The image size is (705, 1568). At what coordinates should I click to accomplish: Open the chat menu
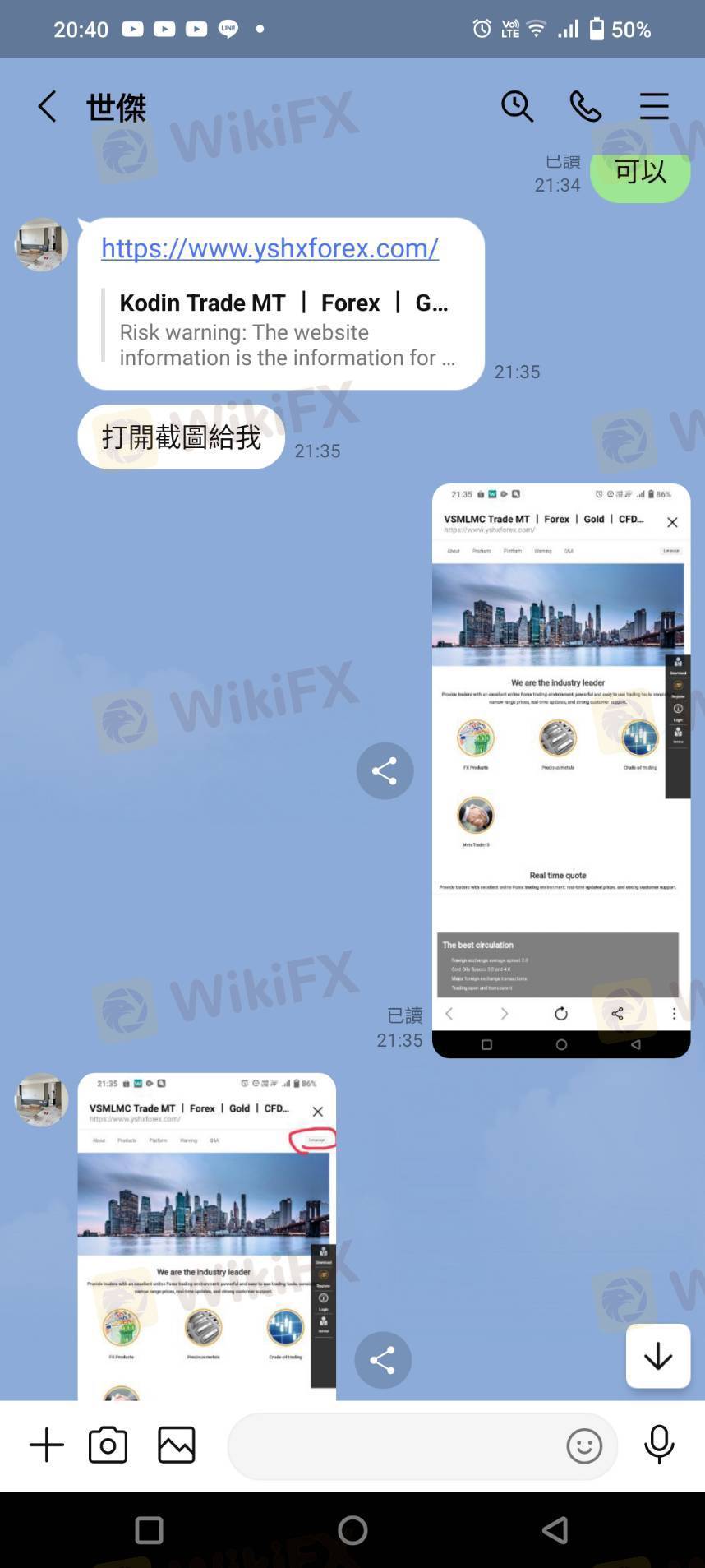click(x=654, y=107)
